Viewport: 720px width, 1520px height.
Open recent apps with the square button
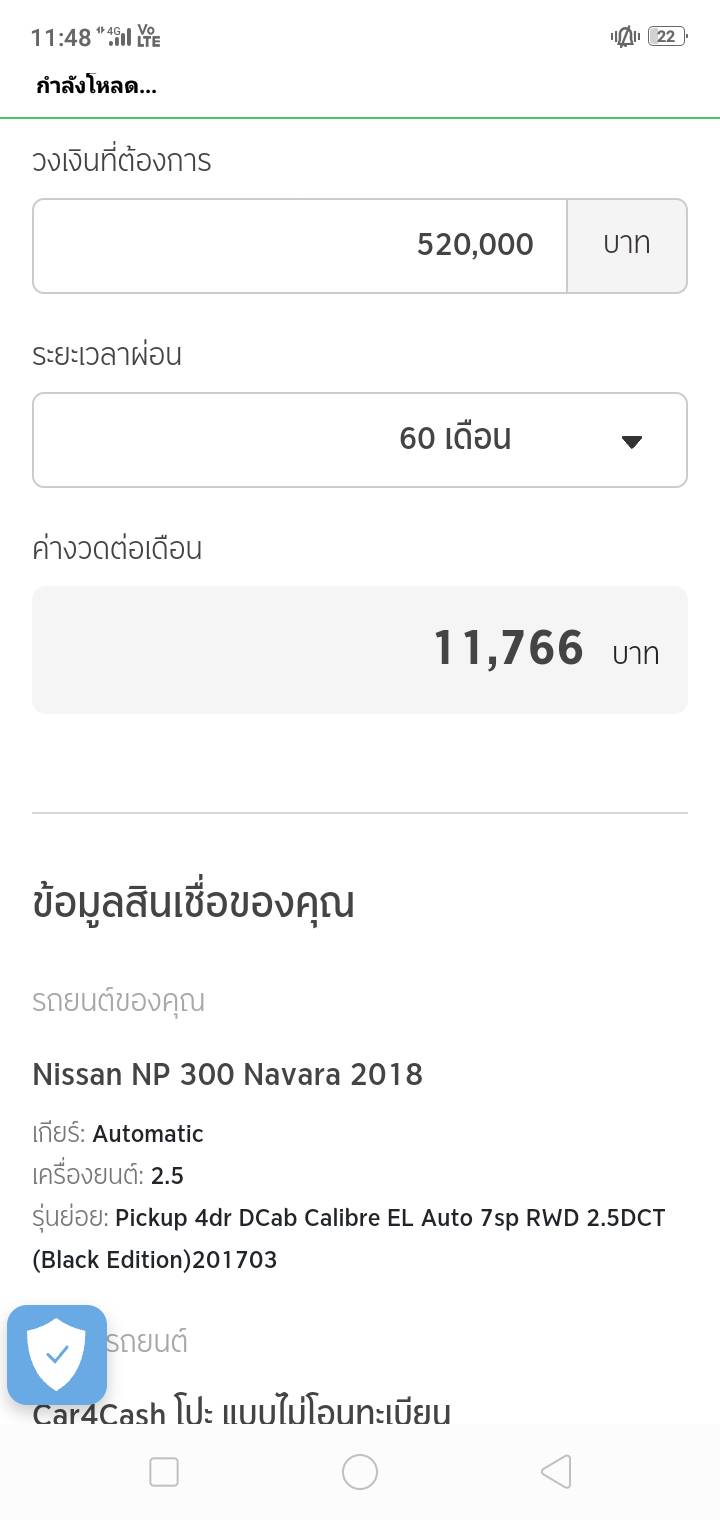pyautogui.click(x=164, y=1472)
